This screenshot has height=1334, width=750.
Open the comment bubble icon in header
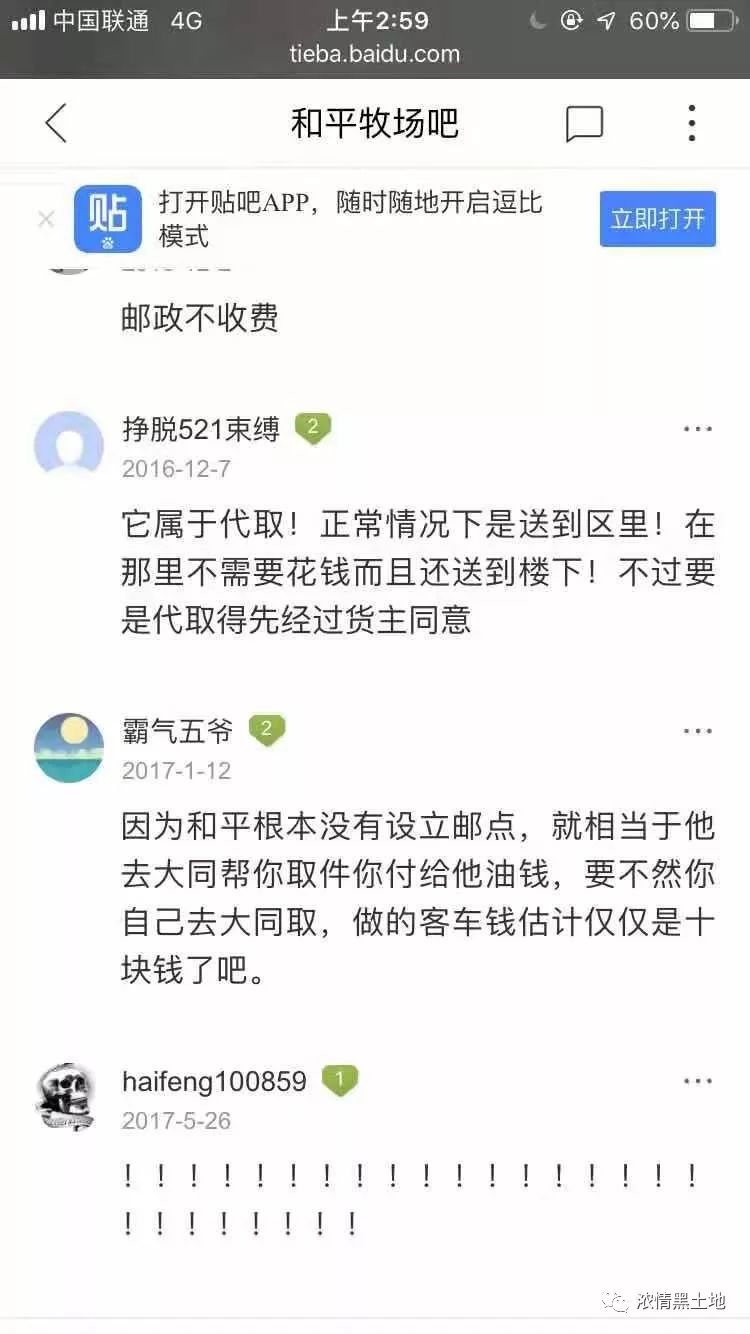(x=584, y=124)
